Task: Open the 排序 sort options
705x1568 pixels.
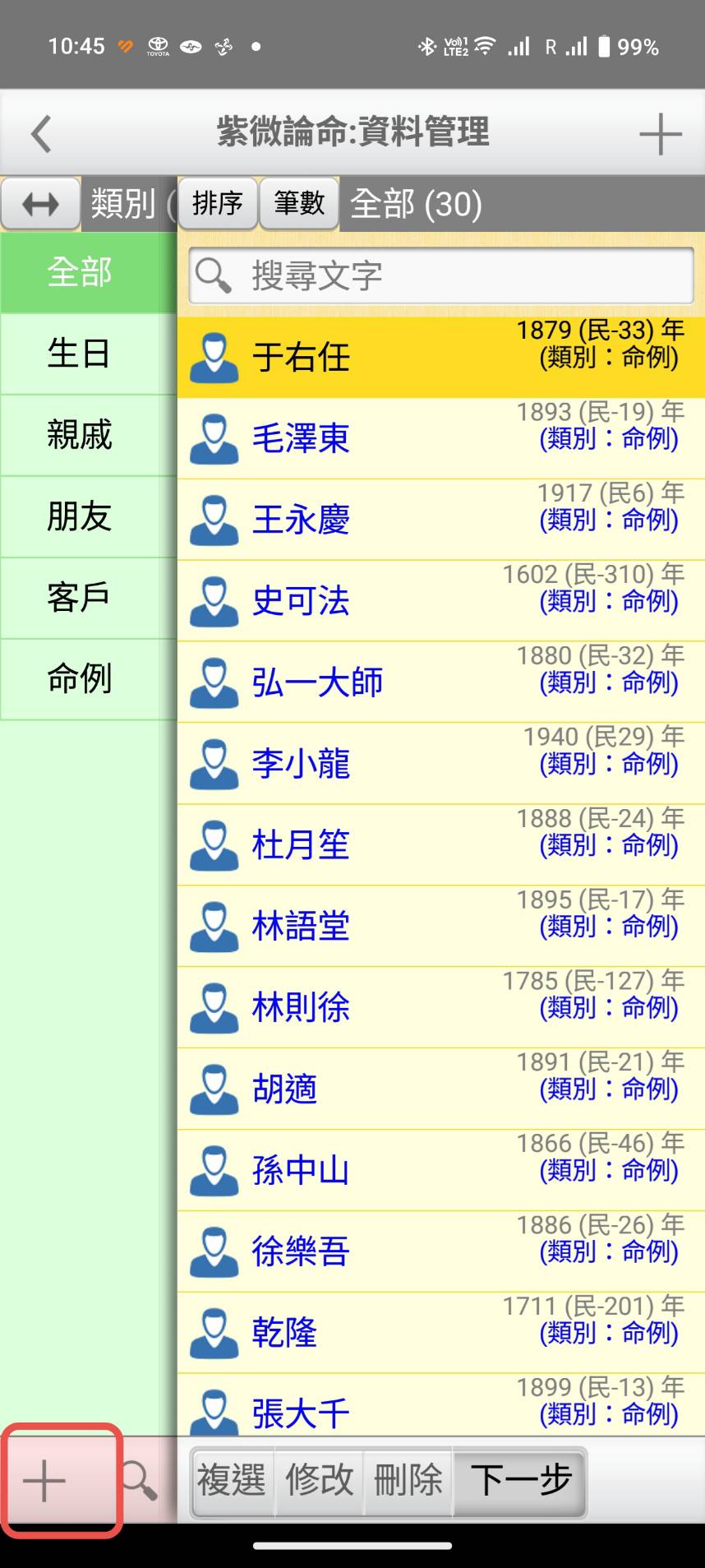Action: click(218, 203)
